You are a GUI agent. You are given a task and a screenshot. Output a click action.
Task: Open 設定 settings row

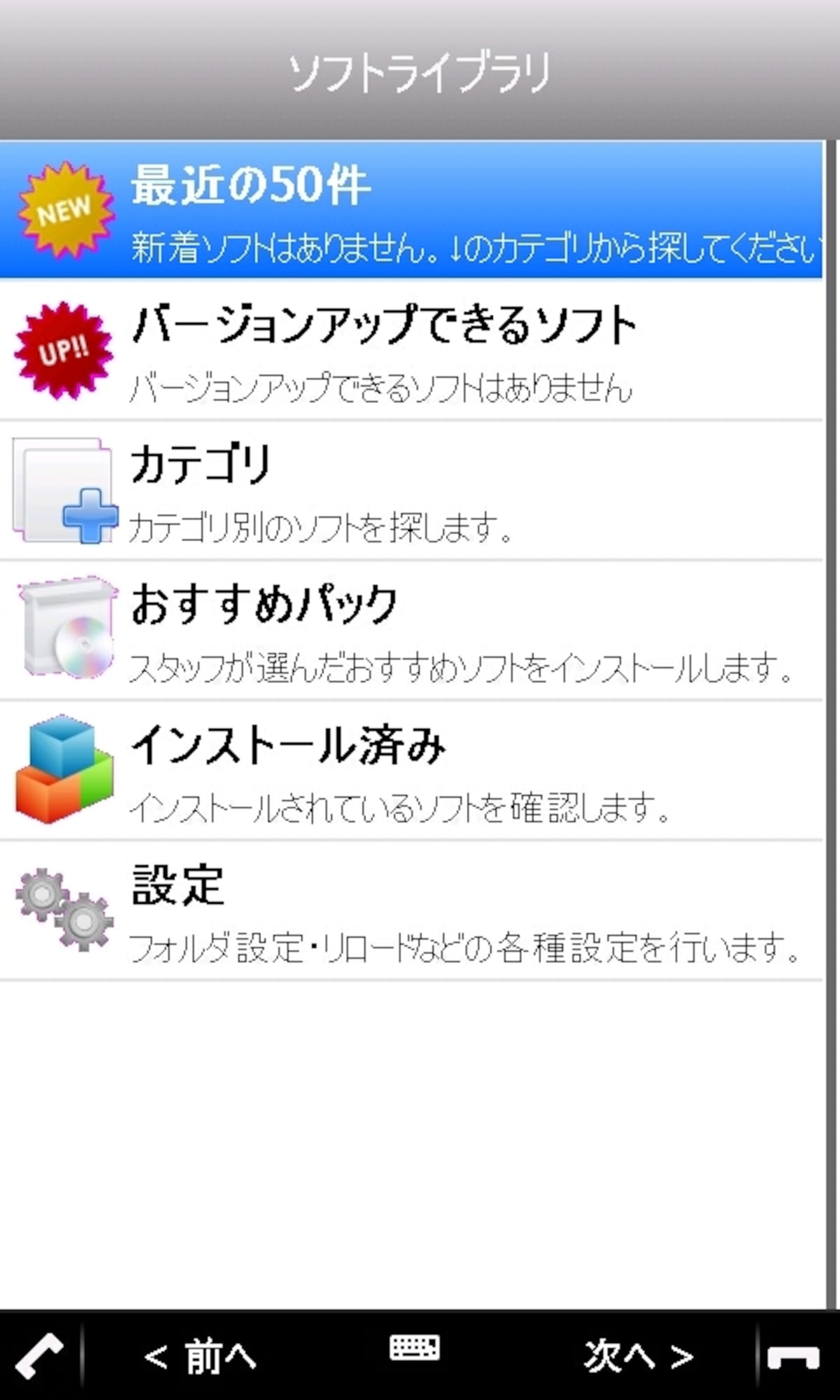click(x=412, y=911)
